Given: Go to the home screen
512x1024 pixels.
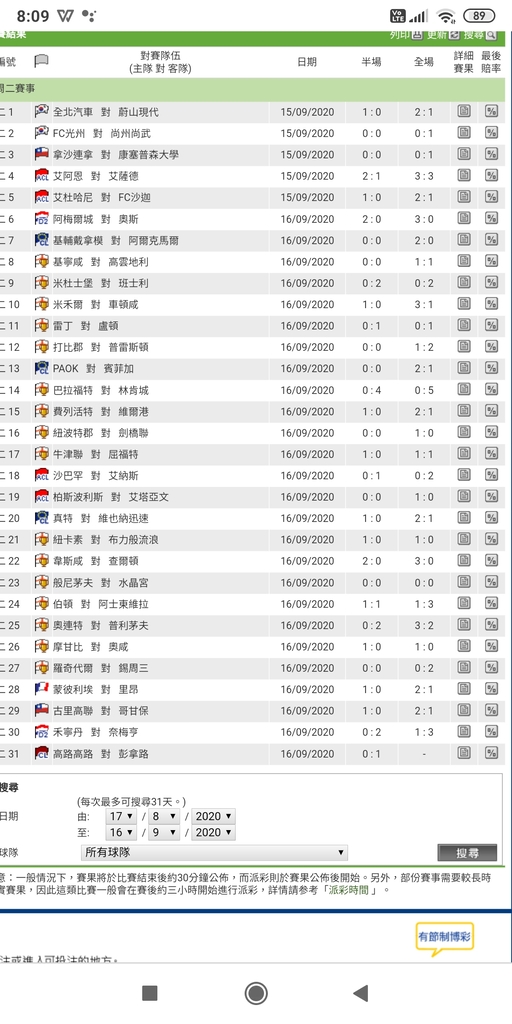Looking at the screenshot, I should (x=256, y=993).
